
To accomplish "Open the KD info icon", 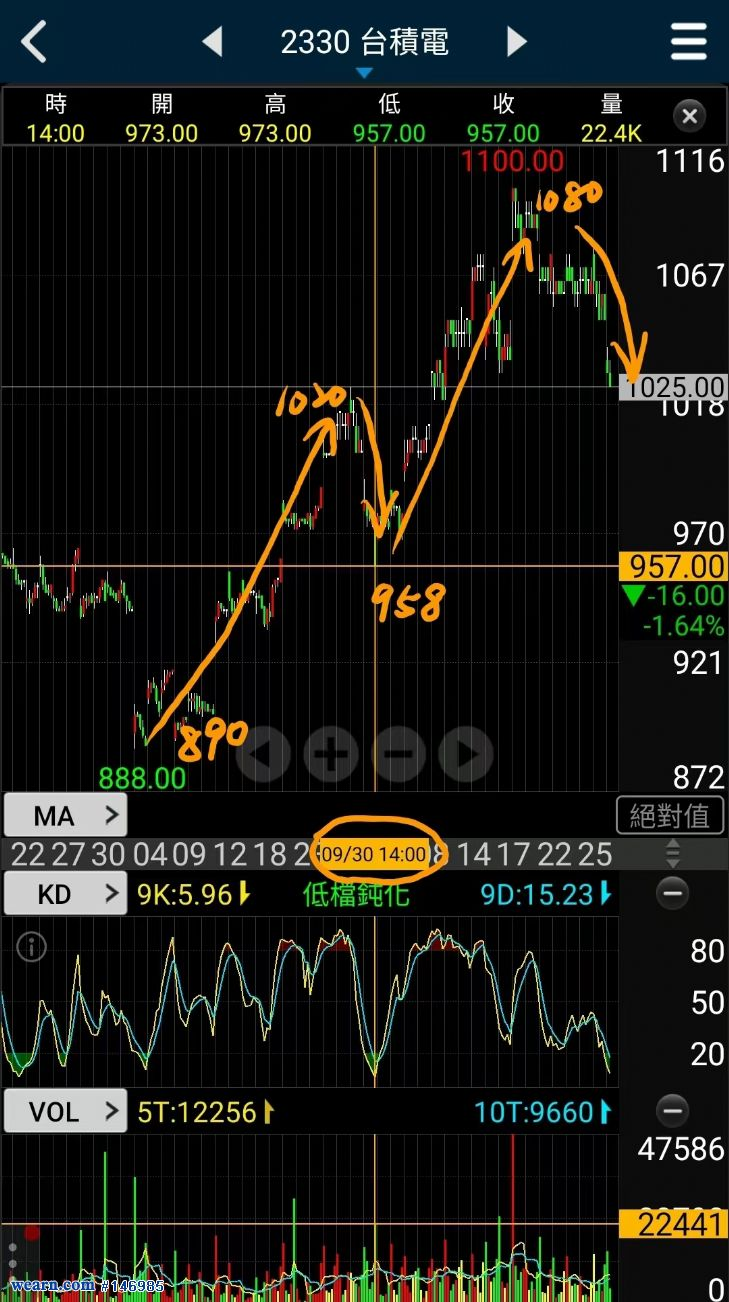I will point(31,946).
